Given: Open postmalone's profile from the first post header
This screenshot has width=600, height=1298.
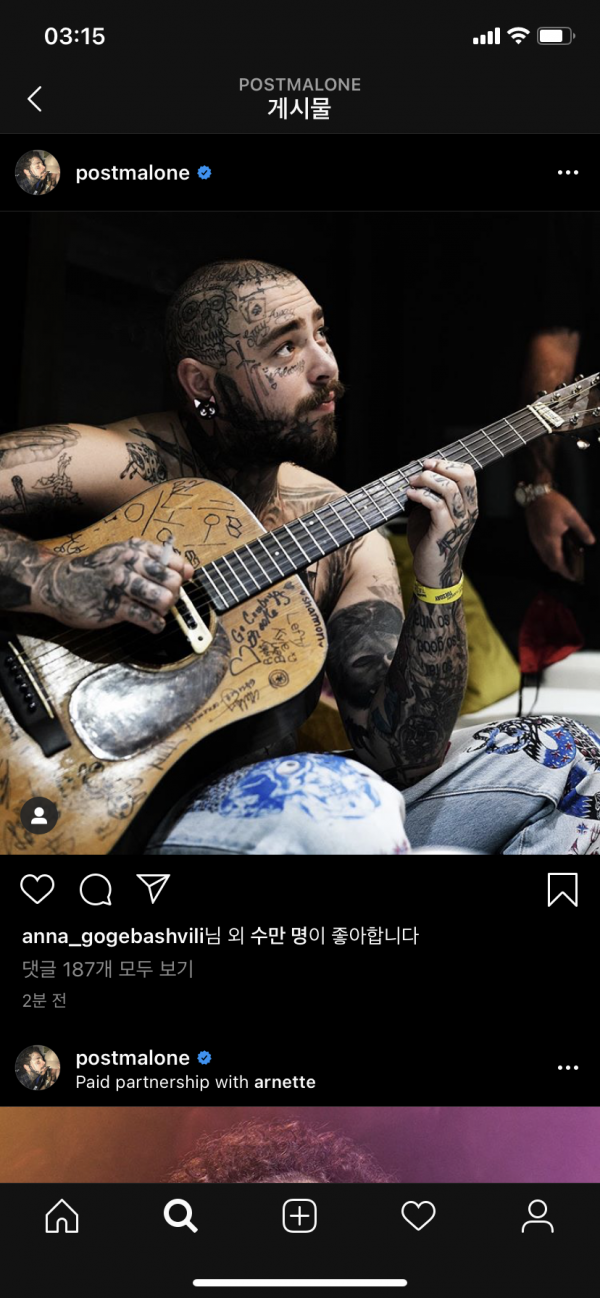Looking at the screenshot, I should [132, 173].
